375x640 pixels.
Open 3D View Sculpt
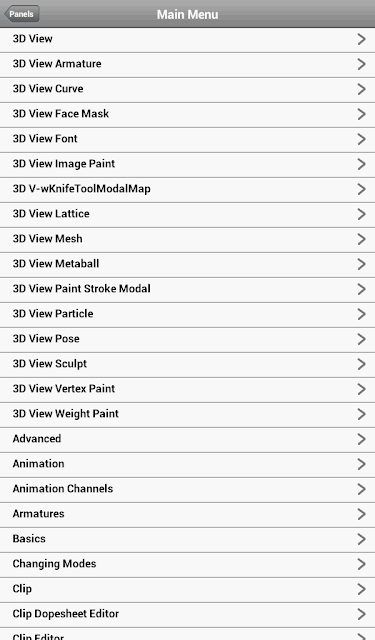(x=187, y=365)
